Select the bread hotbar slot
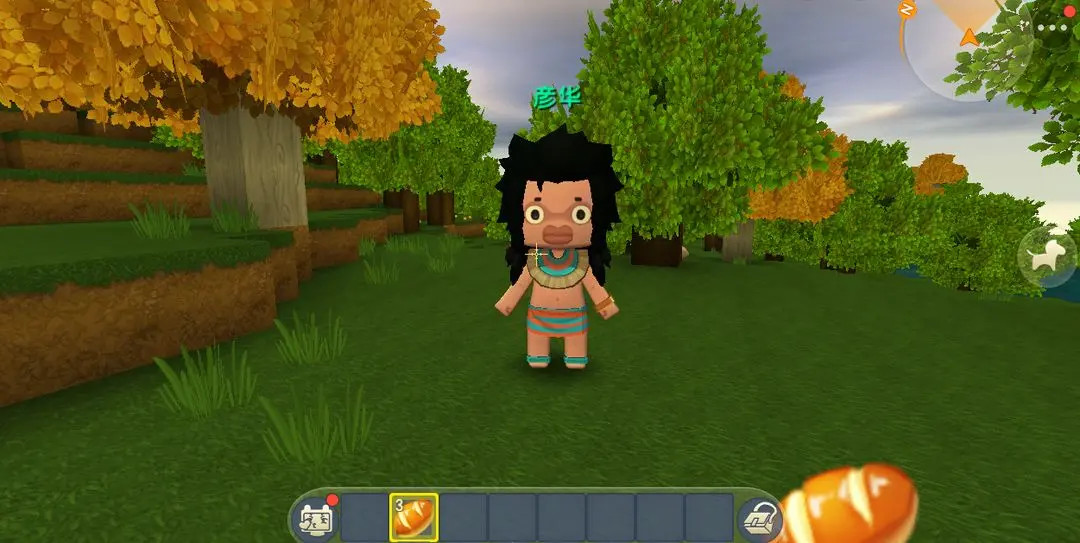 click(x=414, y=518)
